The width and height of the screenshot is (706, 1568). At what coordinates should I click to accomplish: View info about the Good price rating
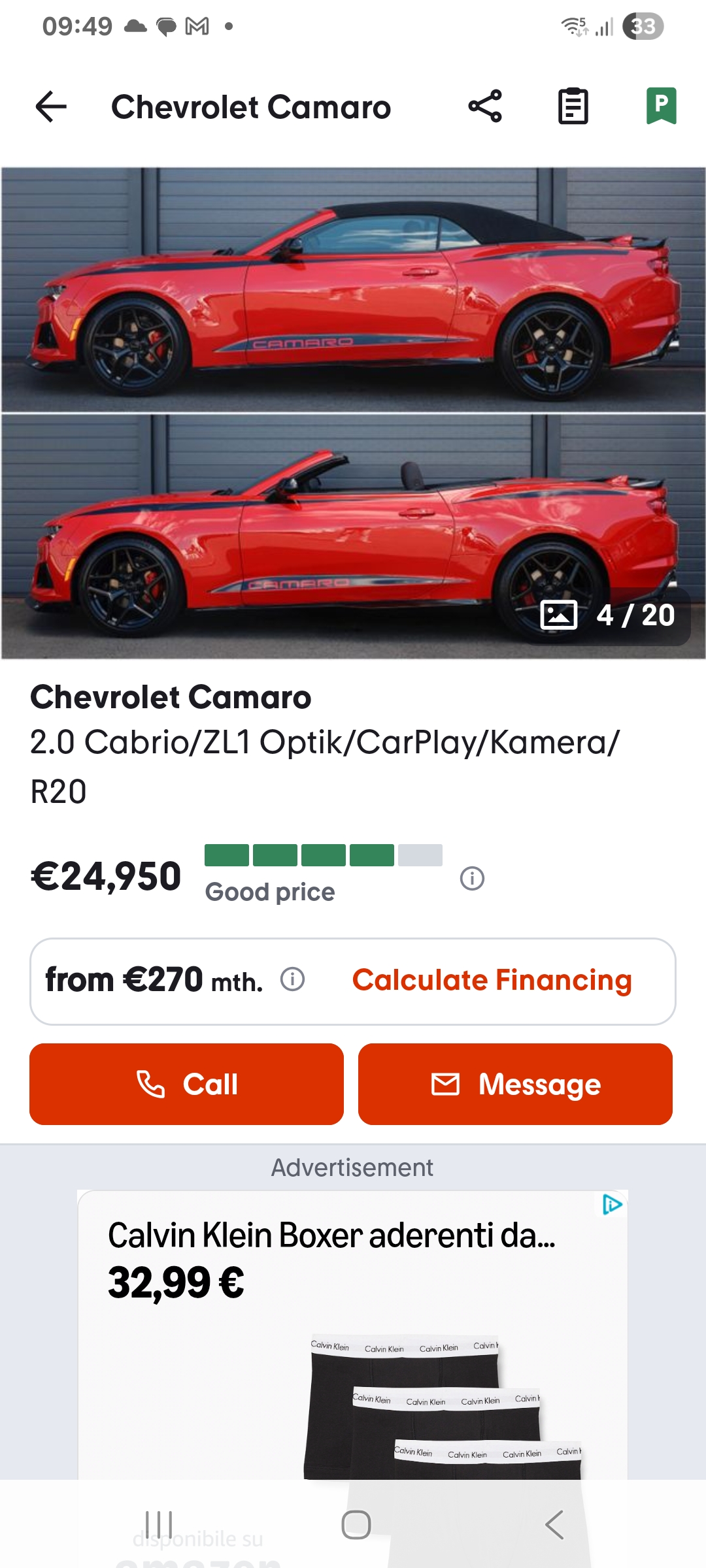click(x=472, y=878)
